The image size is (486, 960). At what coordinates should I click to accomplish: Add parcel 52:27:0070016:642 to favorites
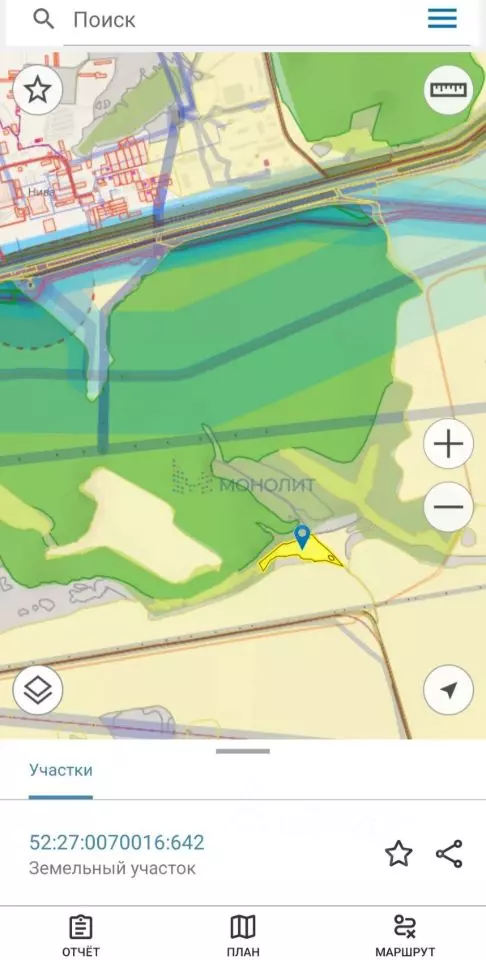(x=398, y=853)
